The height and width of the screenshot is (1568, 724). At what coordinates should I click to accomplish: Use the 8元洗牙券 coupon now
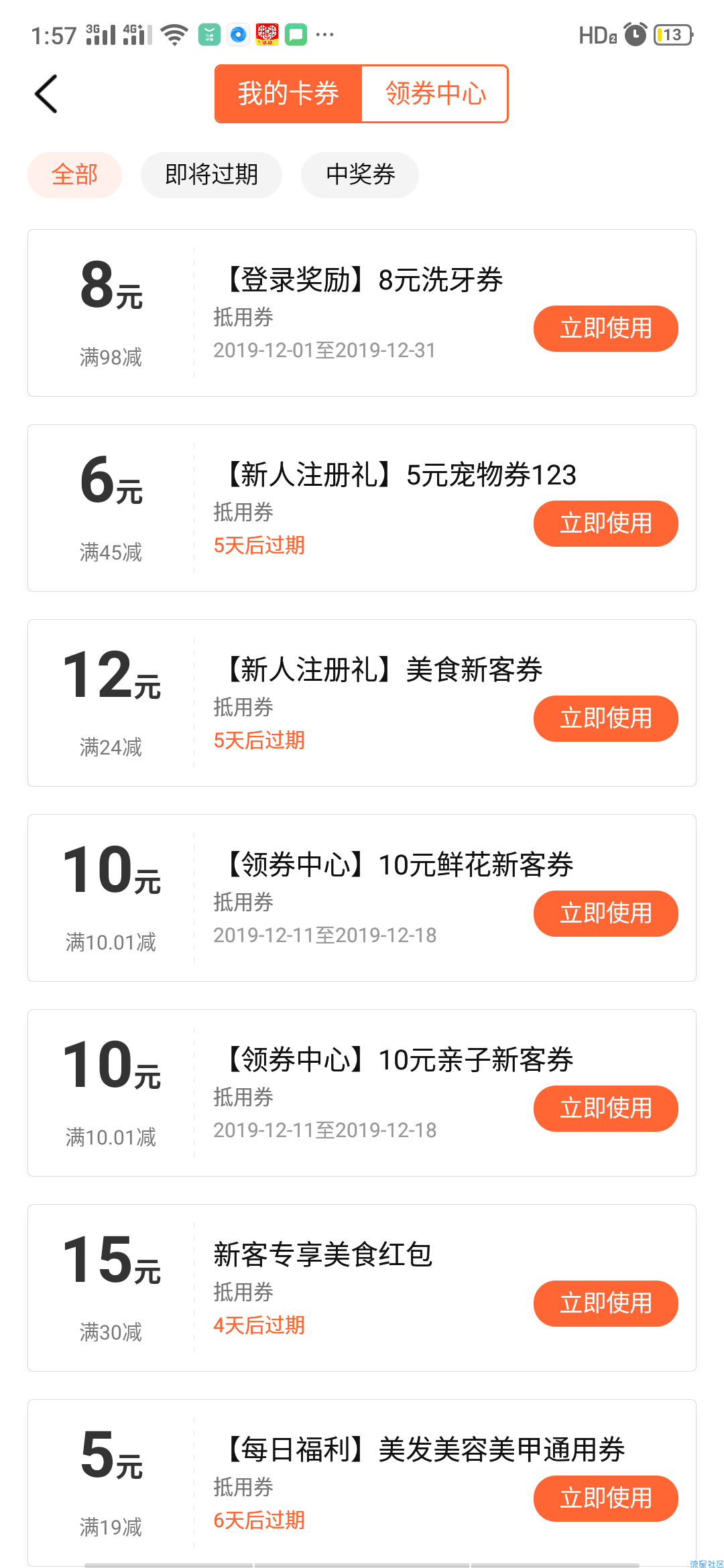pyautogui.click(x=606, y=328)
